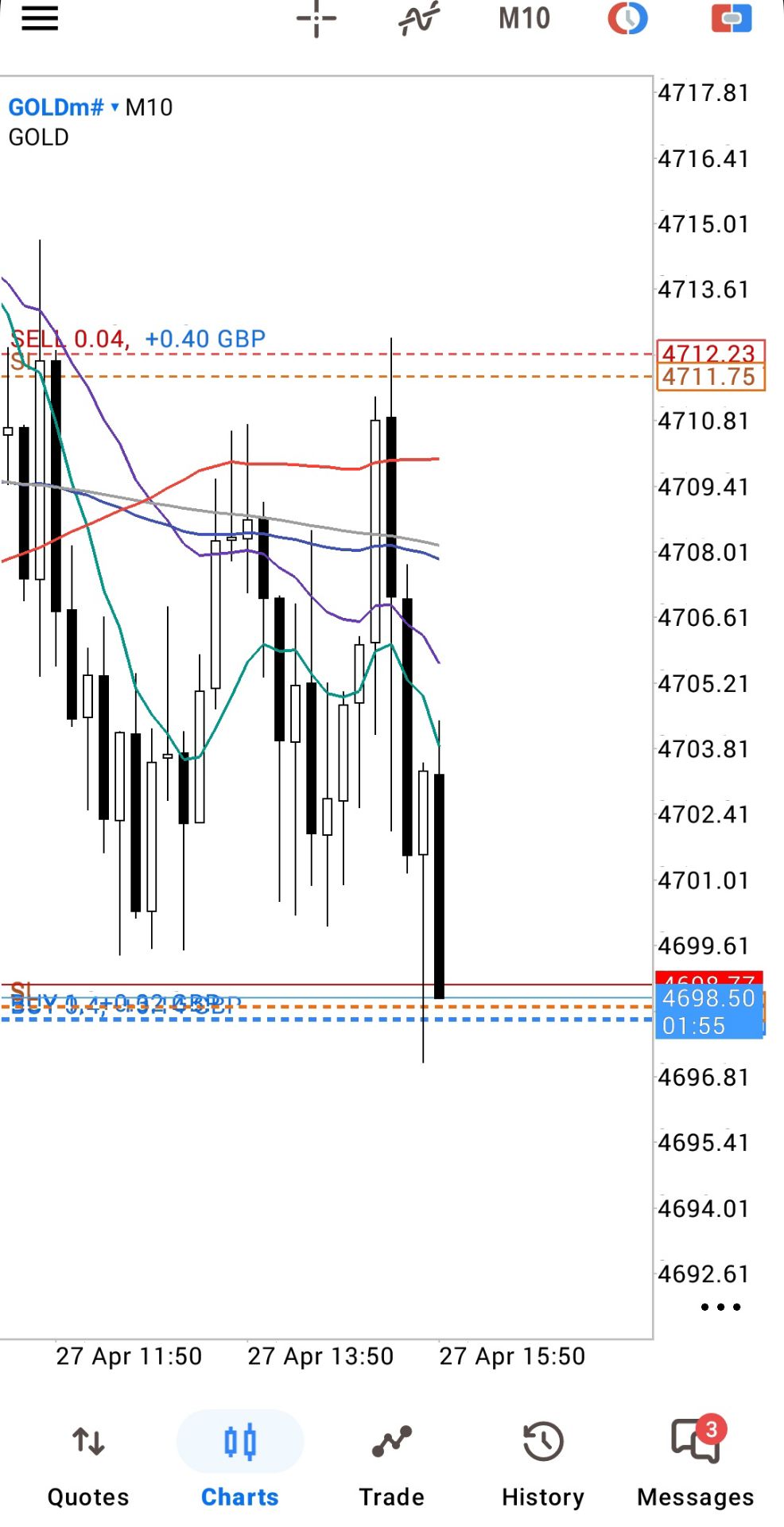This screenshot has height=1527, width=784.
Task: Switch to the Quotes tab
Action: click(88, 1465)
